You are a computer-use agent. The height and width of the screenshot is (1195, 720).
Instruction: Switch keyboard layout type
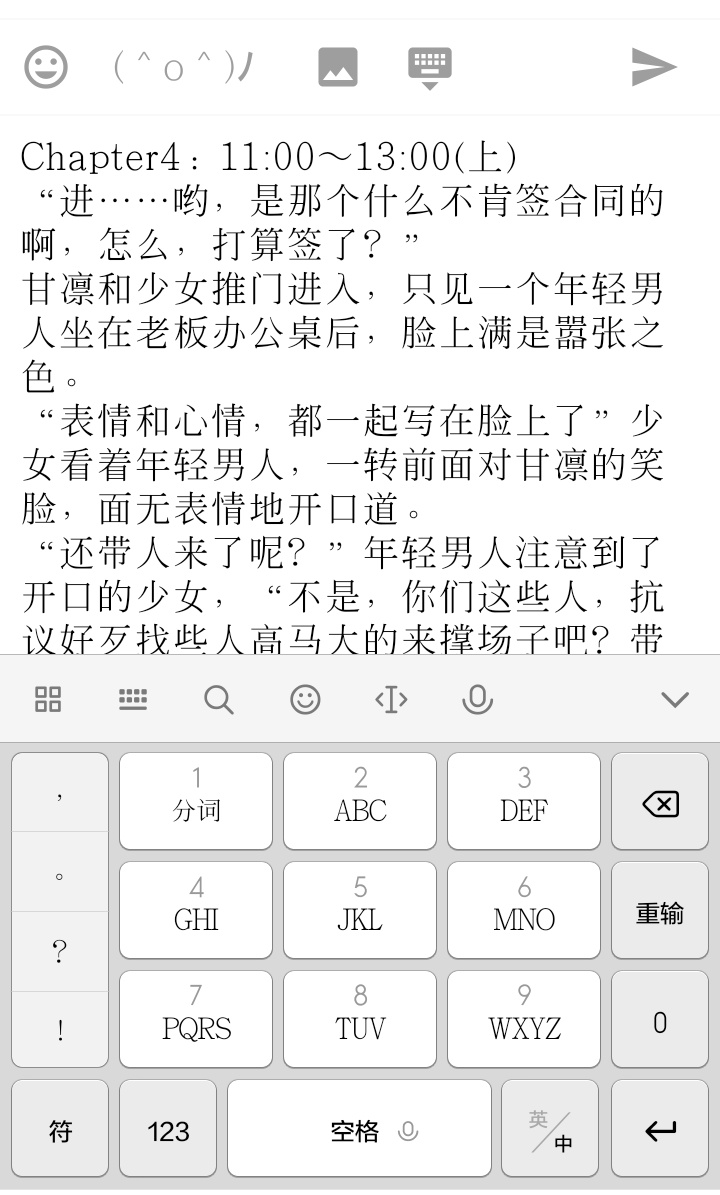[133, 699]
